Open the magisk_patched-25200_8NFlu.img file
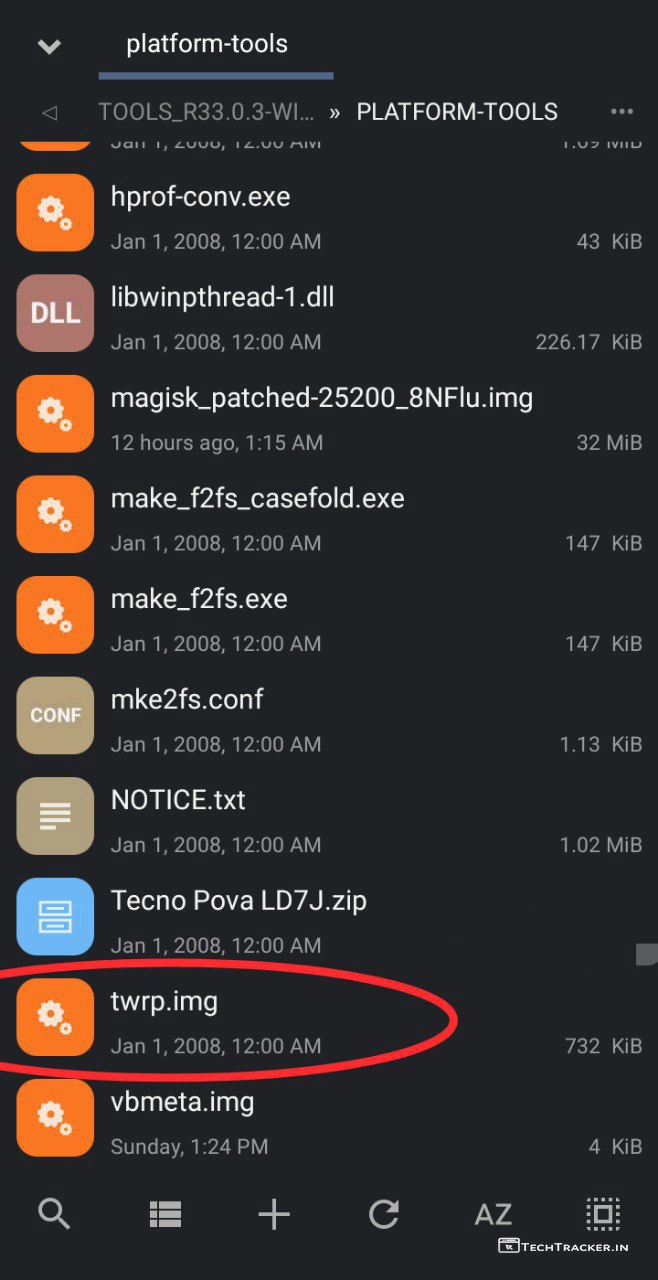Image resolution: width=658 pixels, height=1280 pixels. pyautogui.click(x=321, y=398)
